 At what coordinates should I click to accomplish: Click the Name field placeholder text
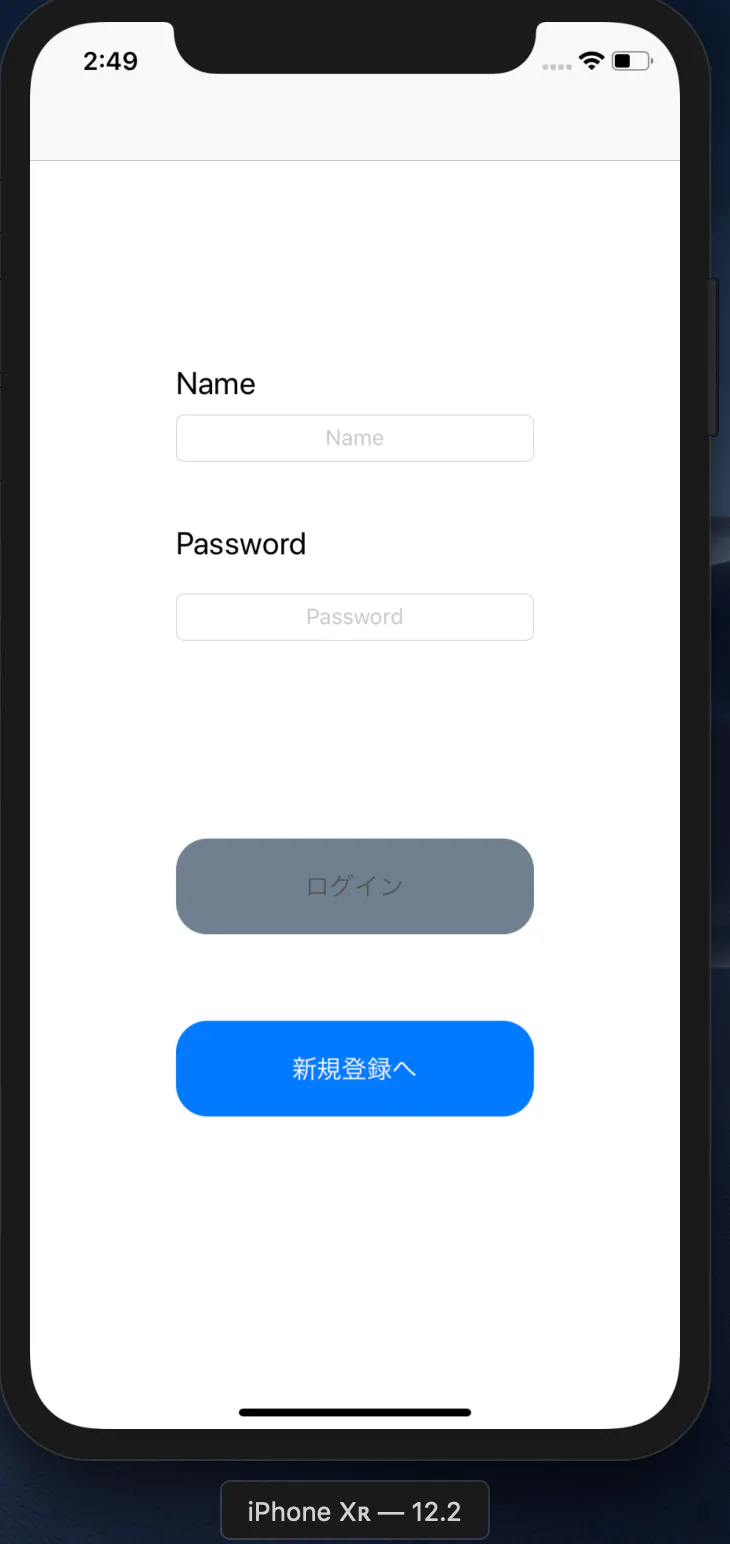pos(355,437)
